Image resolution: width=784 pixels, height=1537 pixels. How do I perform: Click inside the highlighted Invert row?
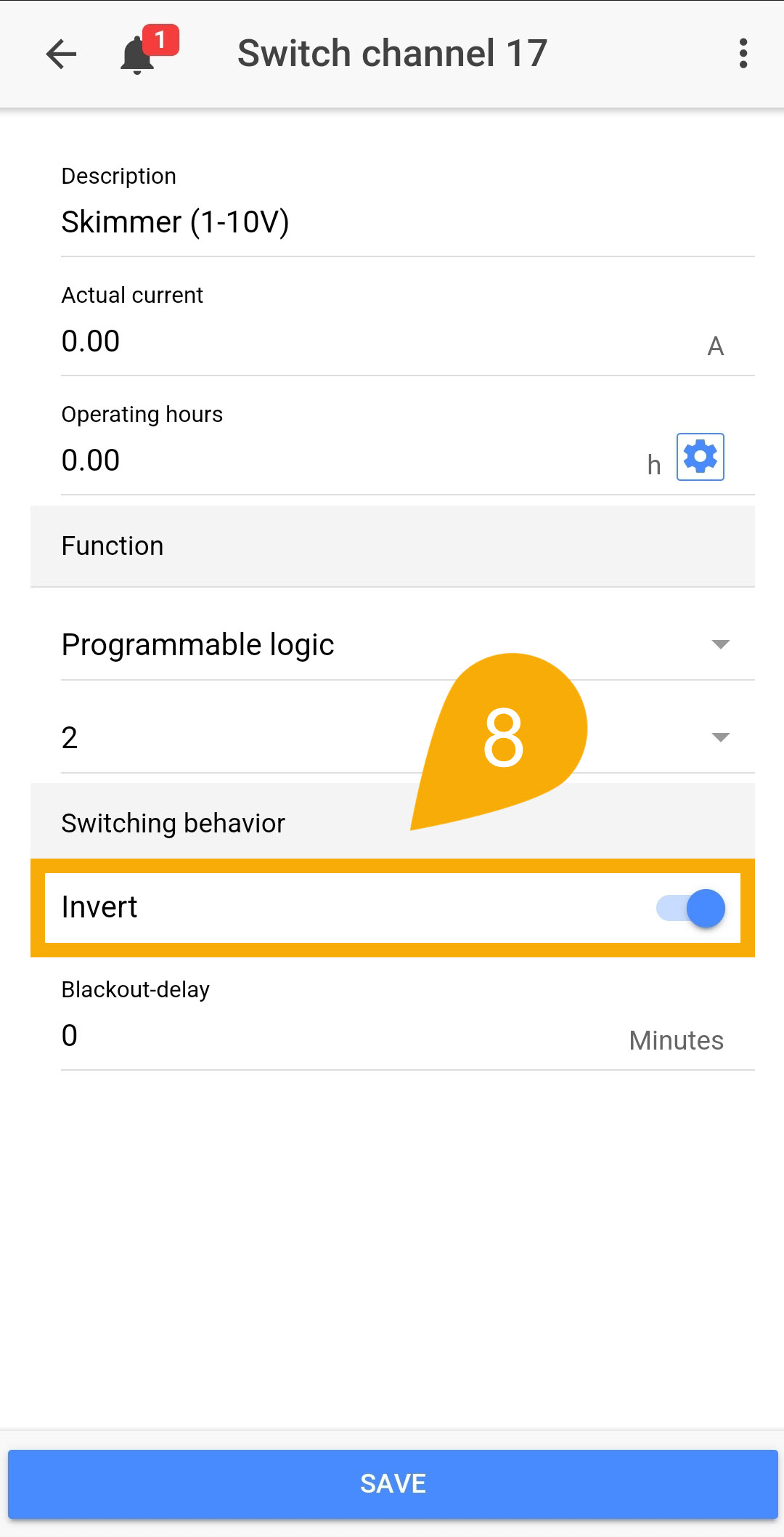tap(290, 907)
